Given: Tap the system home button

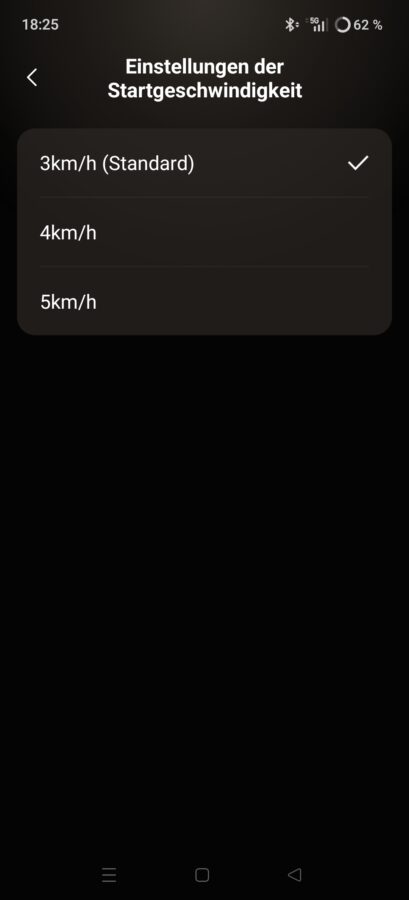Looking at the screenshot, I should [x=202, y=875].
